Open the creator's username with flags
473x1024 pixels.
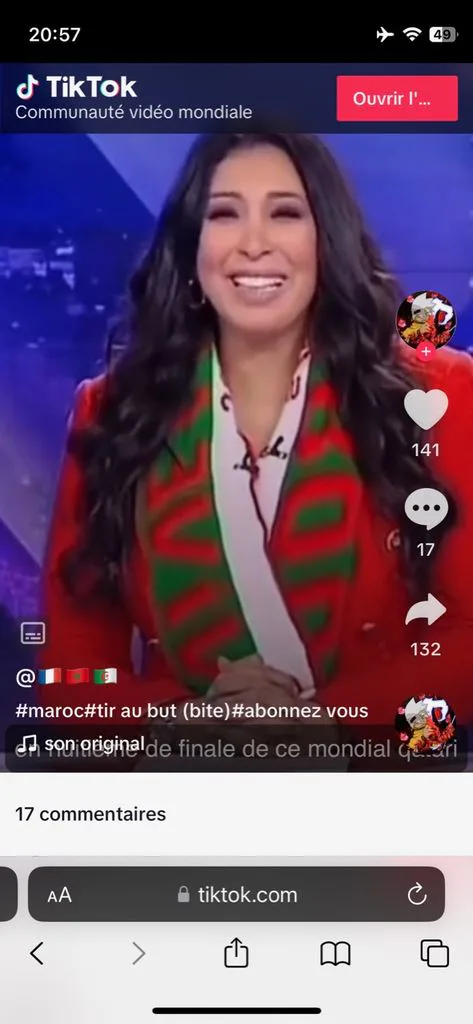pyautogui.click(x=67, y=677)
